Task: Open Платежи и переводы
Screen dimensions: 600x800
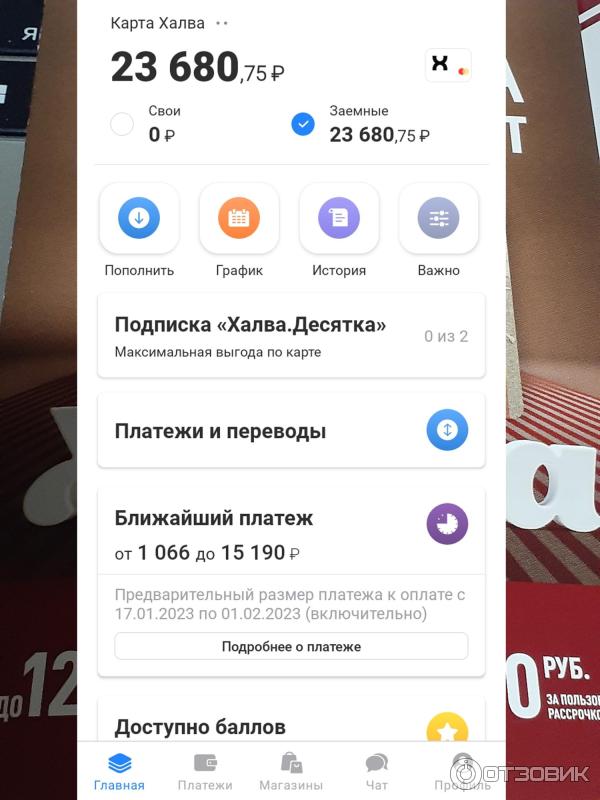Action: coord(291,431)
